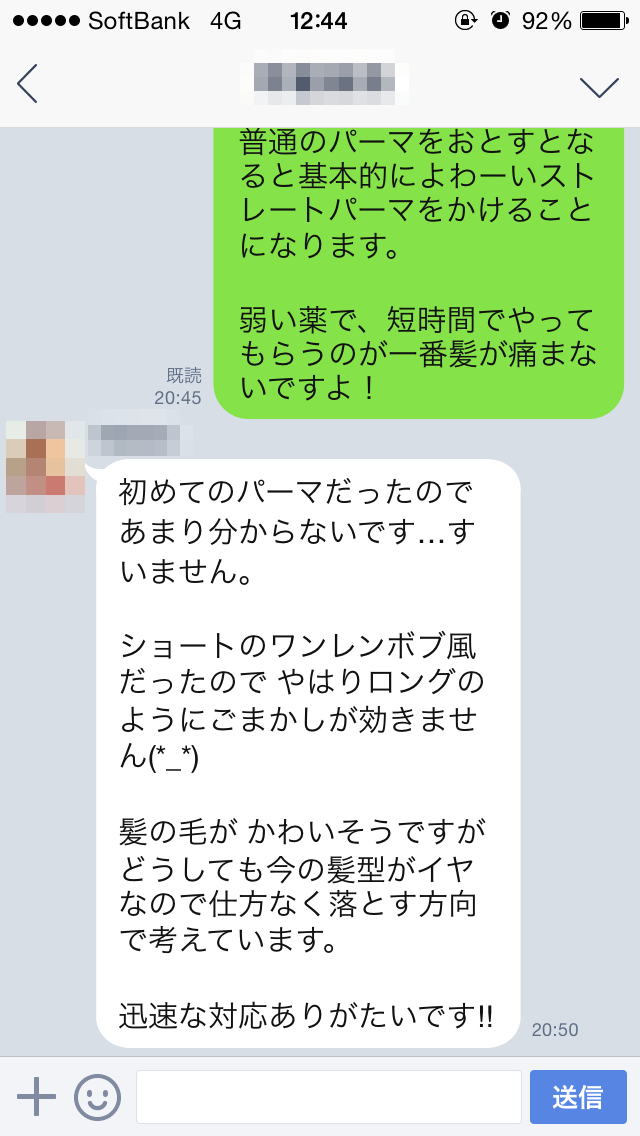Focus the message text field
The height and width of the screenshot is (1136, 640).
(x=328, y=1097)
